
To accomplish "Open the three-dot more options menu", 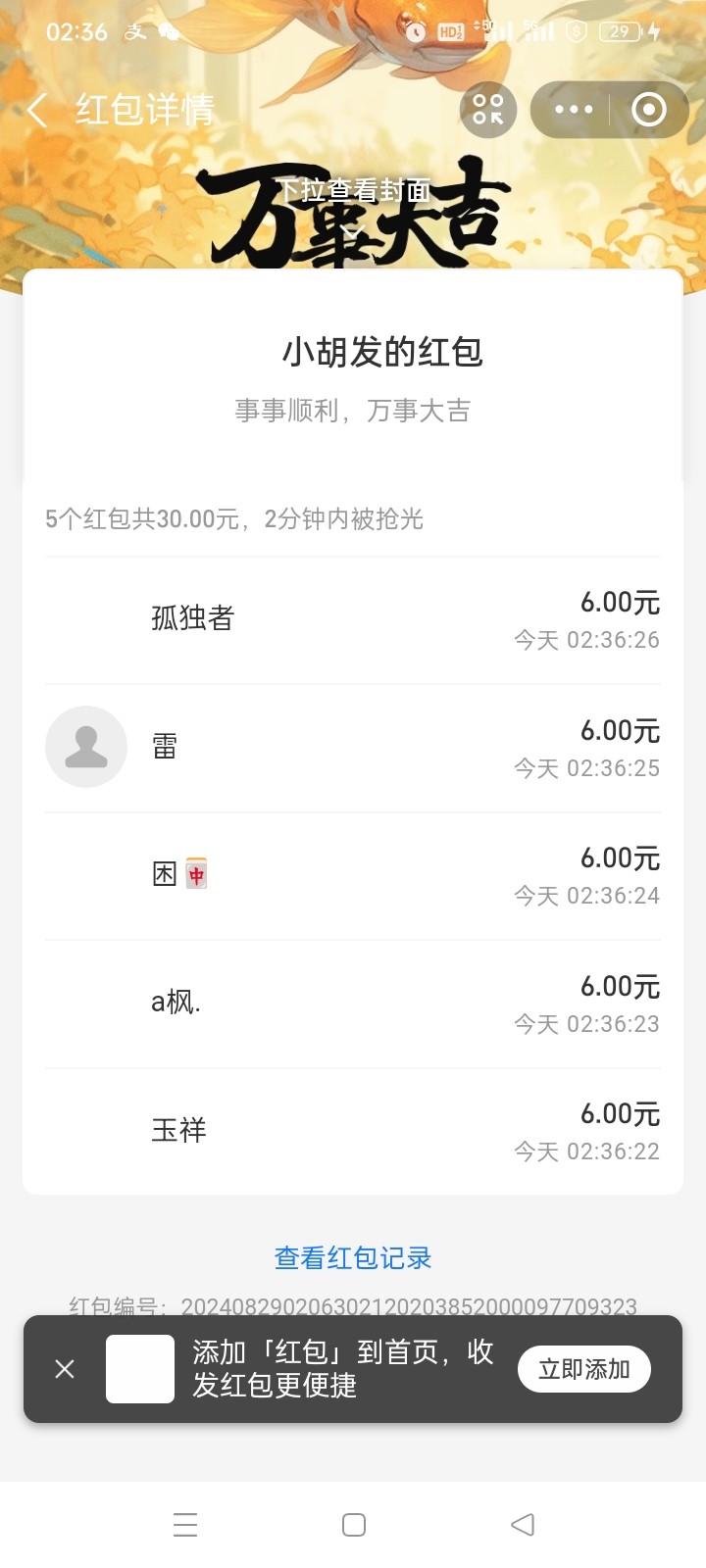I will (x=574, y=110).
